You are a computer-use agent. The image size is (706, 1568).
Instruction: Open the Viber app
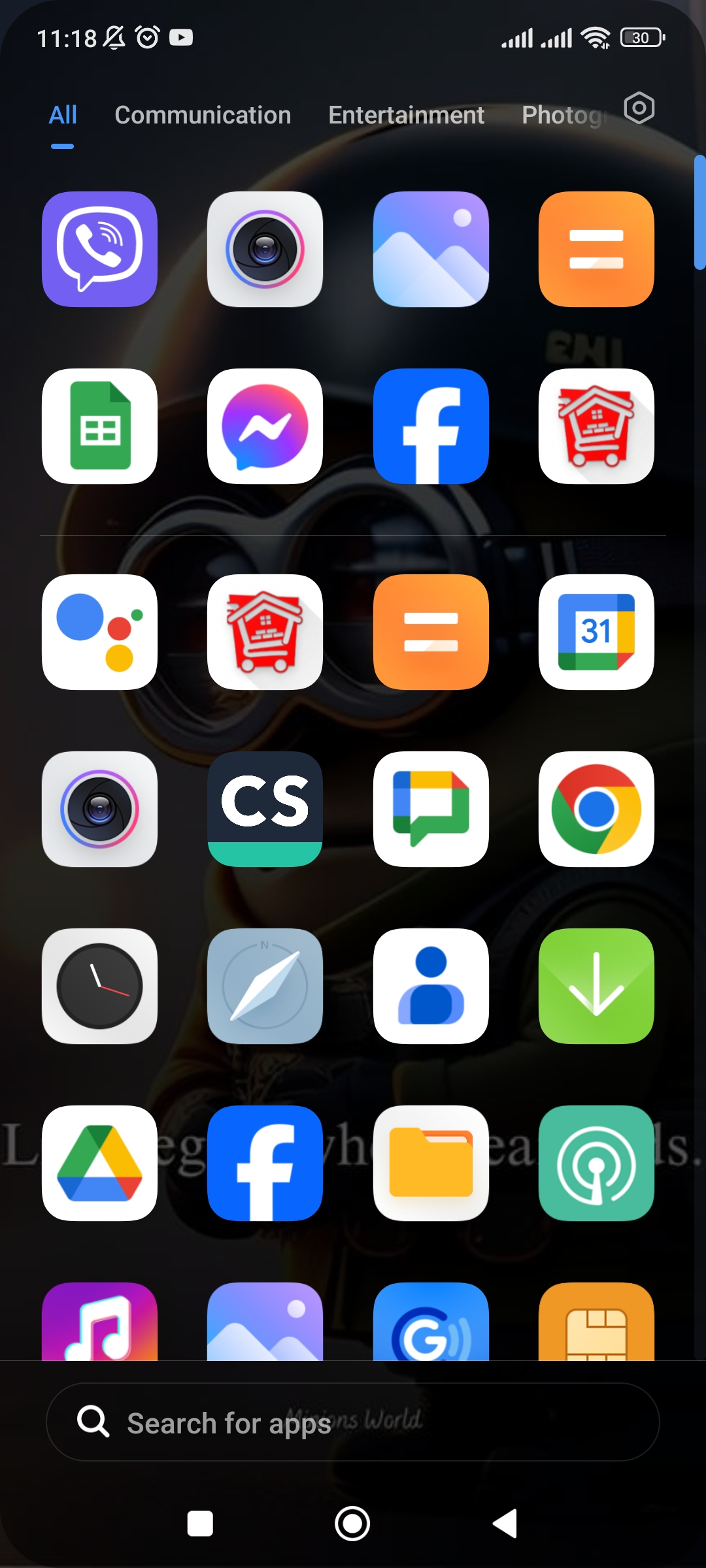99,249
